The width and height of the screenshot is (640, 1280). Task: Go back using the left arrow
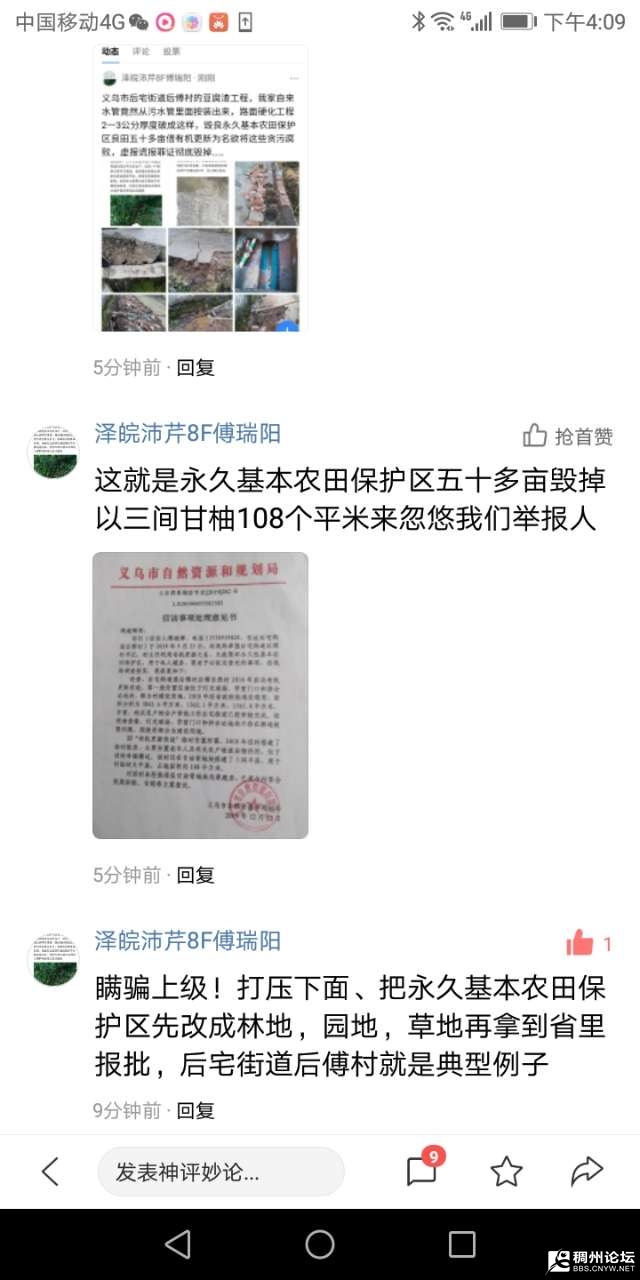[50, 1171]
